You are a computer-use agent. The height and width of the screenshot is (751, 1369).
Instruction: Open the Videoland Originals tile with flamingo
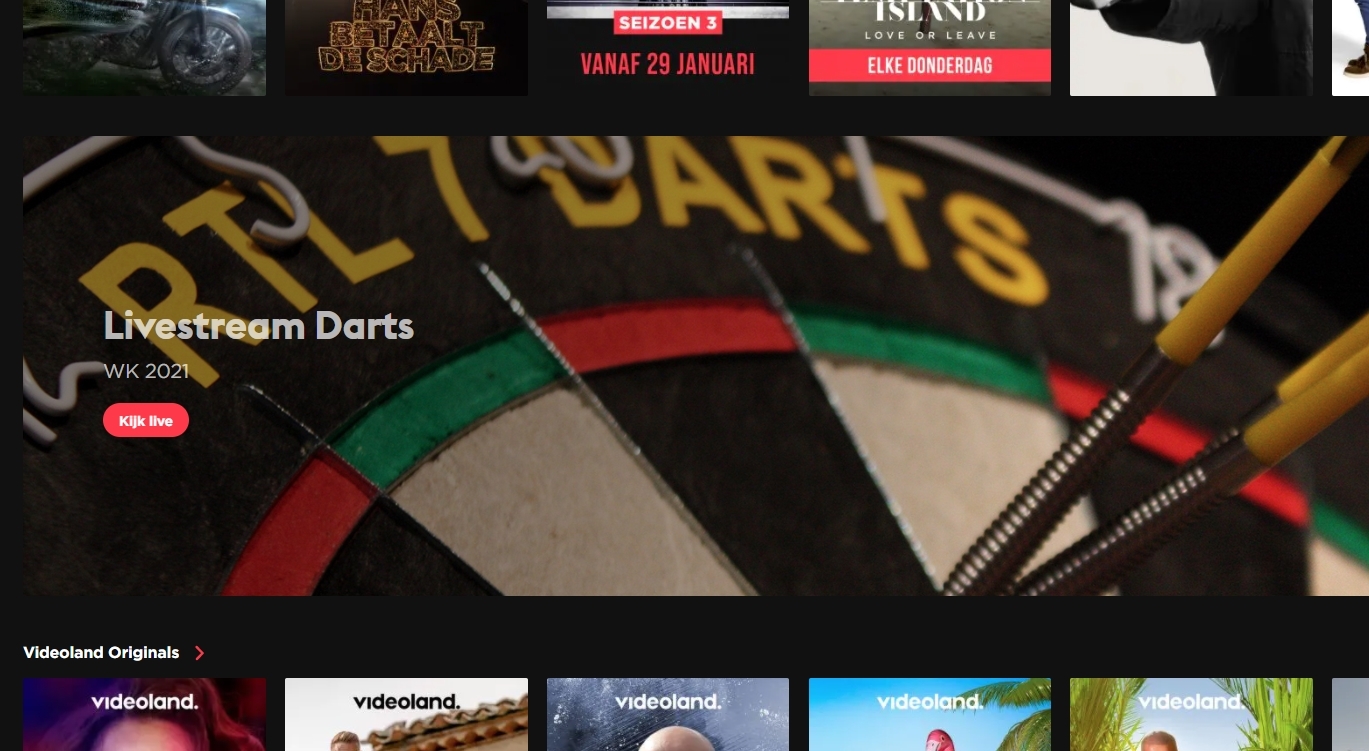pyautogui.click(x=930, y=714)
